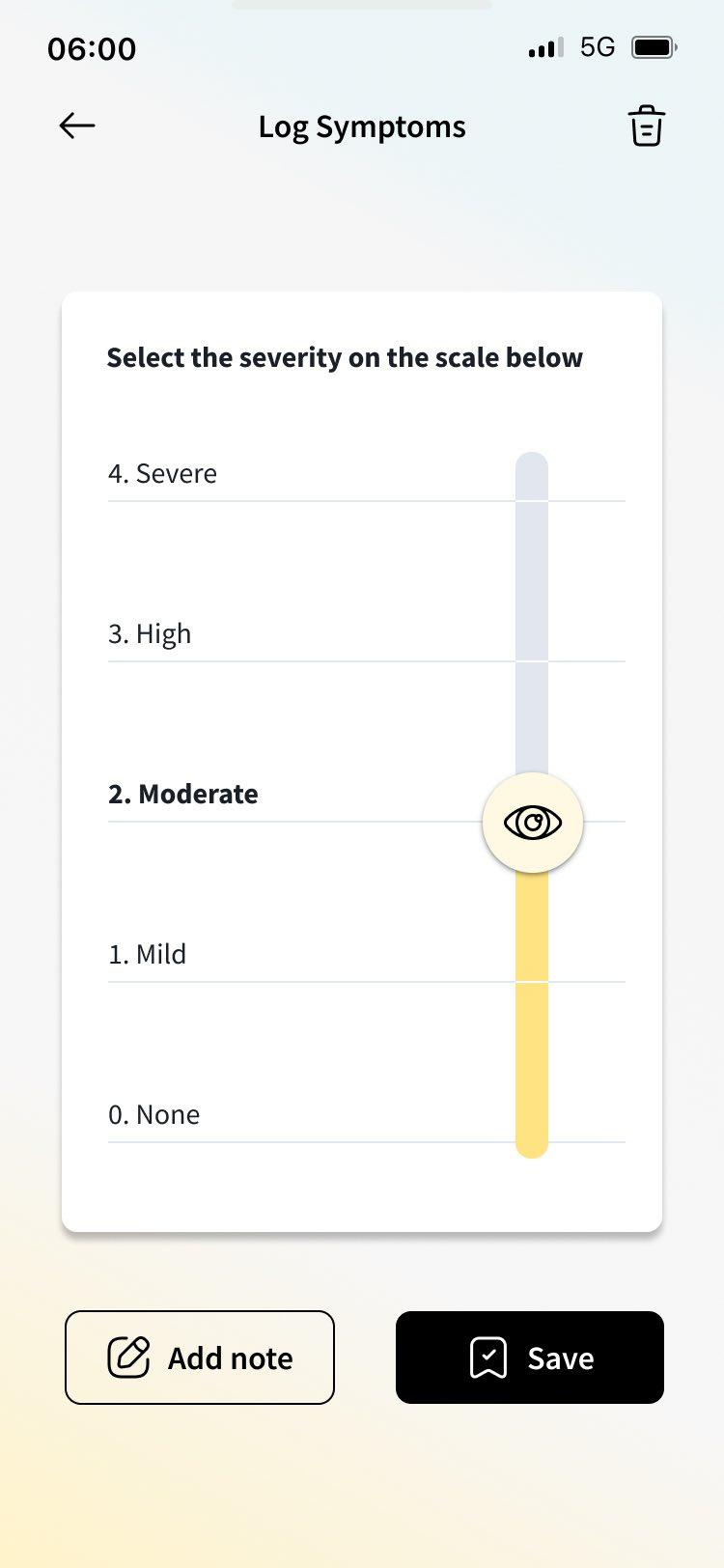The image size is (724, 1568).
Task: Select the 1. Mild severity level
Action: coord(147,954)
